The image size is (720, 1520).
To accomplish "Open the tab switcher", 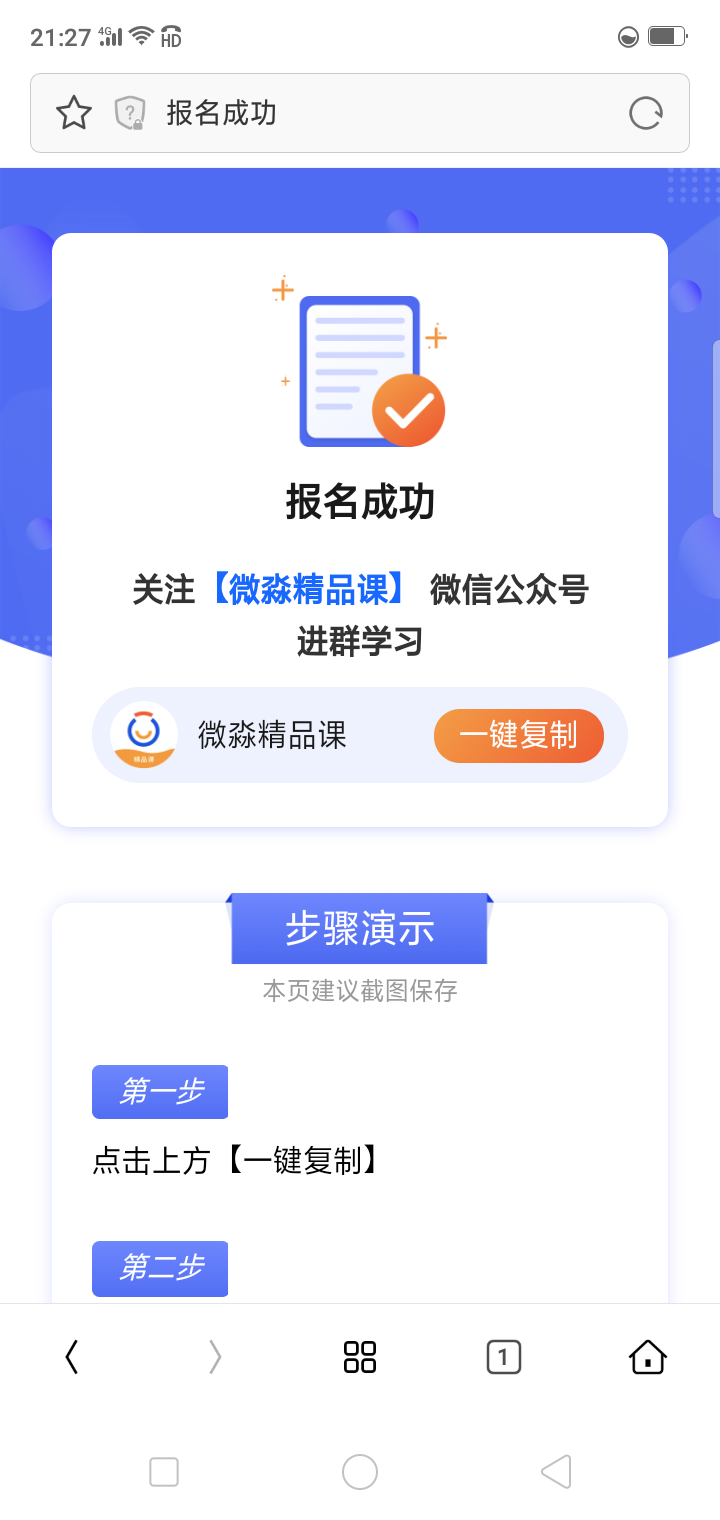I will pos(503,1357).
